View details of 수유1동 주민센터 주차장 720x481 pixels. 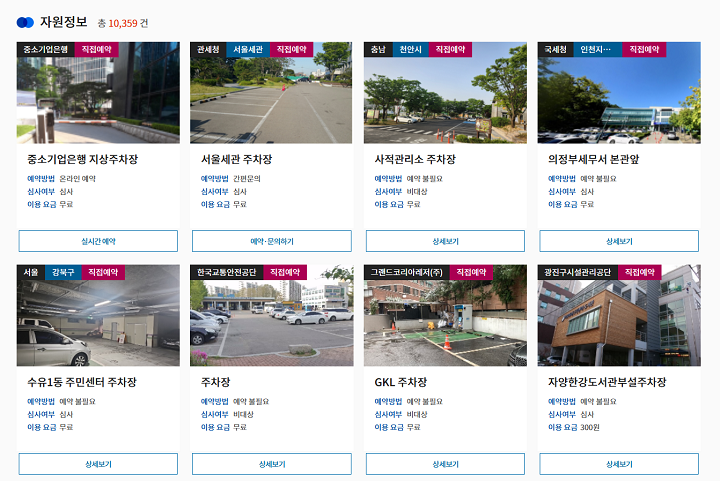pos(98,464)
